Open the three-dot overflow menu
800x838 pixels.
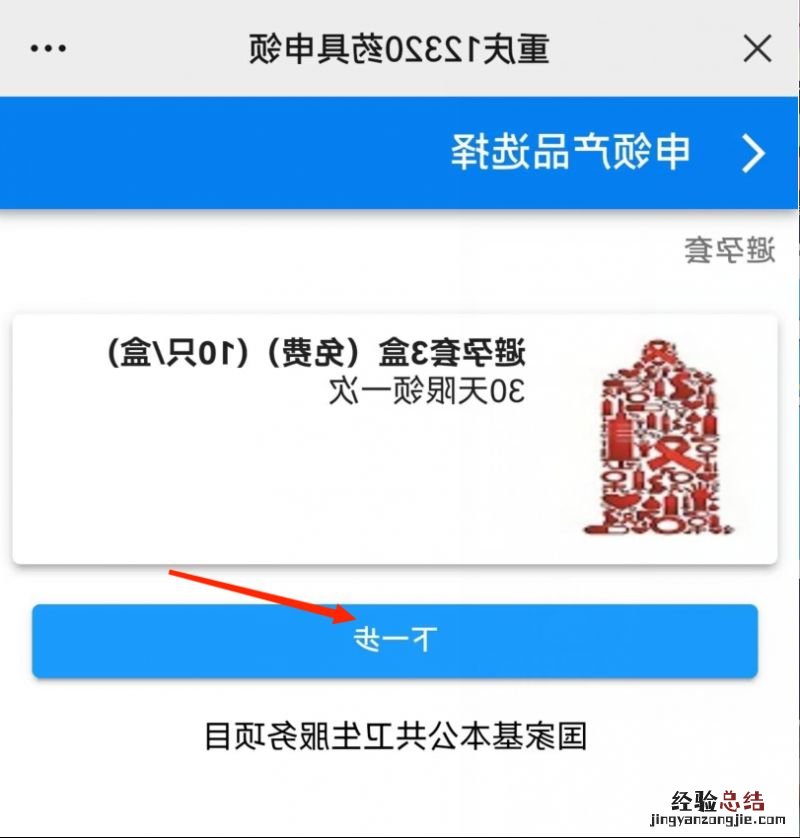(47, 48)
